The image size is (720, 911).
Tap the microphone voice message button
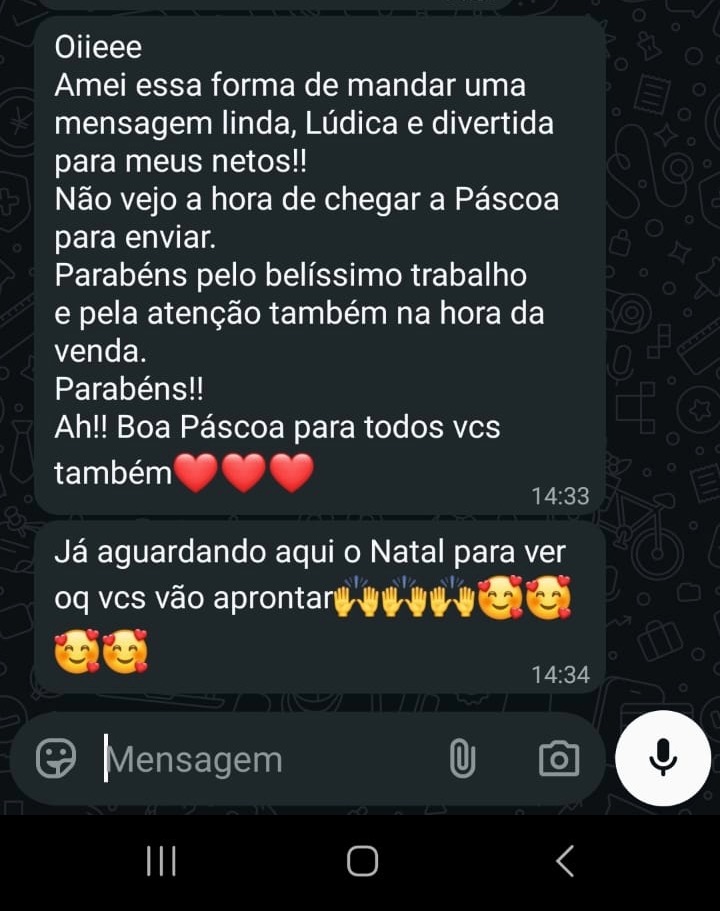[x=663, y=758]
